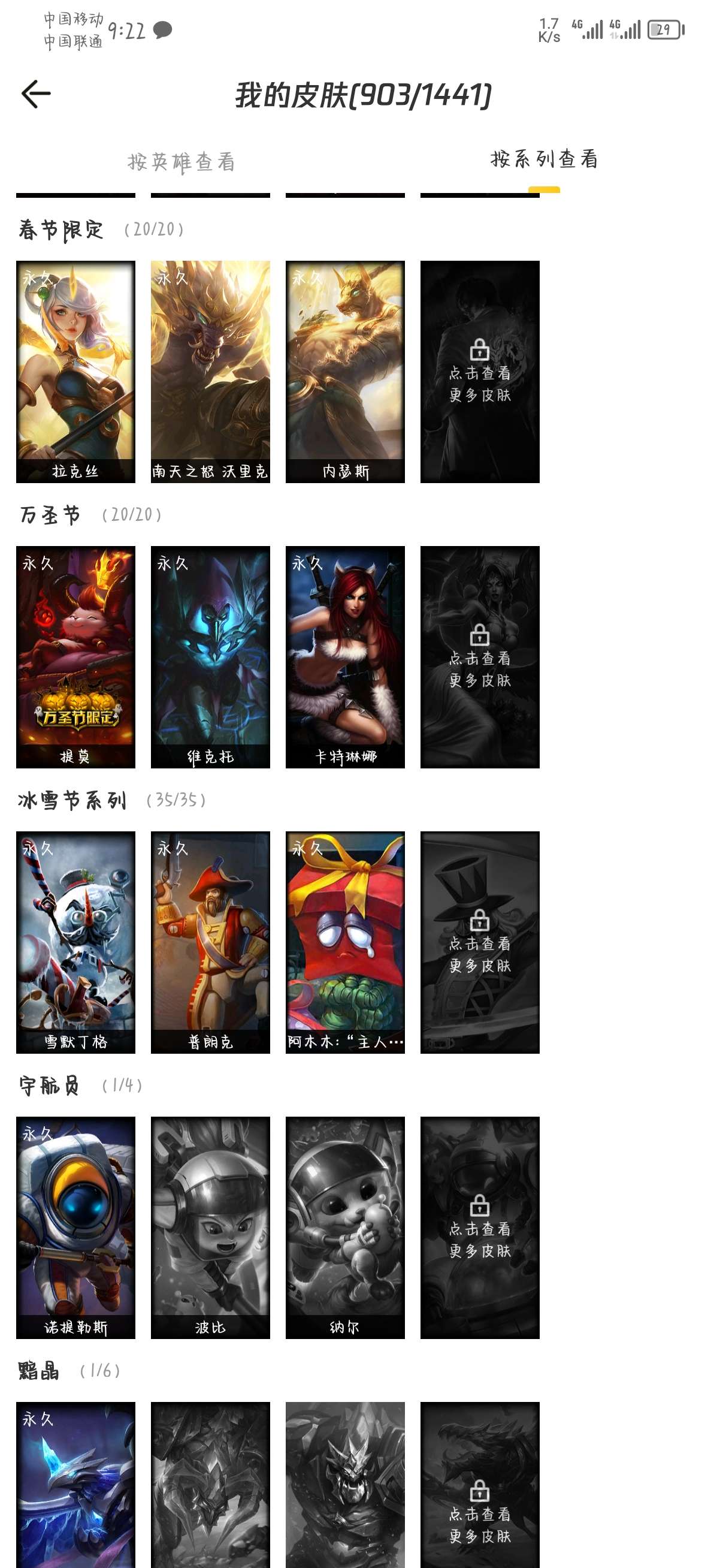Open the 雪默丁格 skin card
The height and width of the screenshot is (1568, 726).
pyautogui.click(x=75, y=942)
